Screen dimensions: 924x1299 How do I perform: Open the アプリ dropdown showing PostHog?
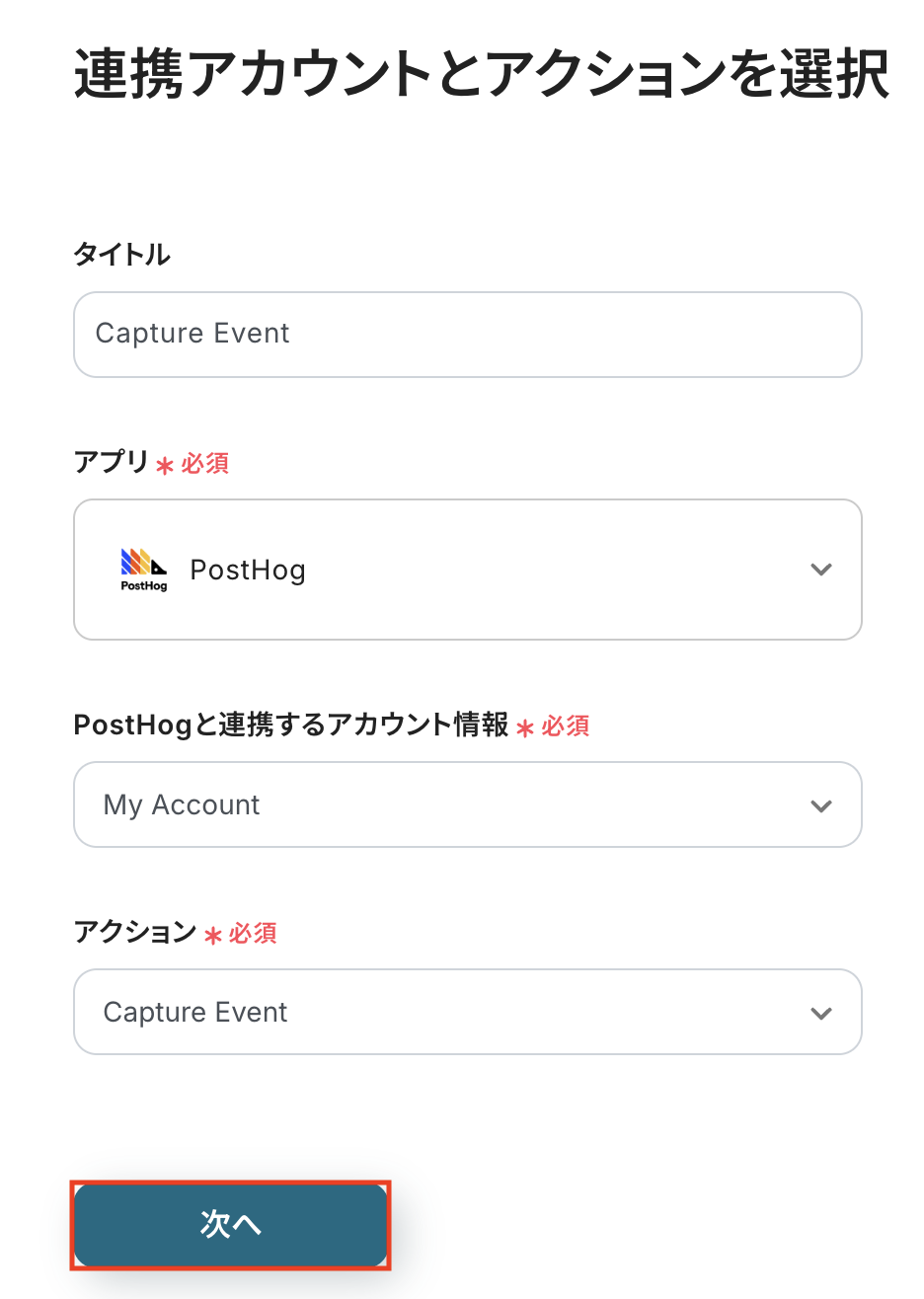click(467, 570)
